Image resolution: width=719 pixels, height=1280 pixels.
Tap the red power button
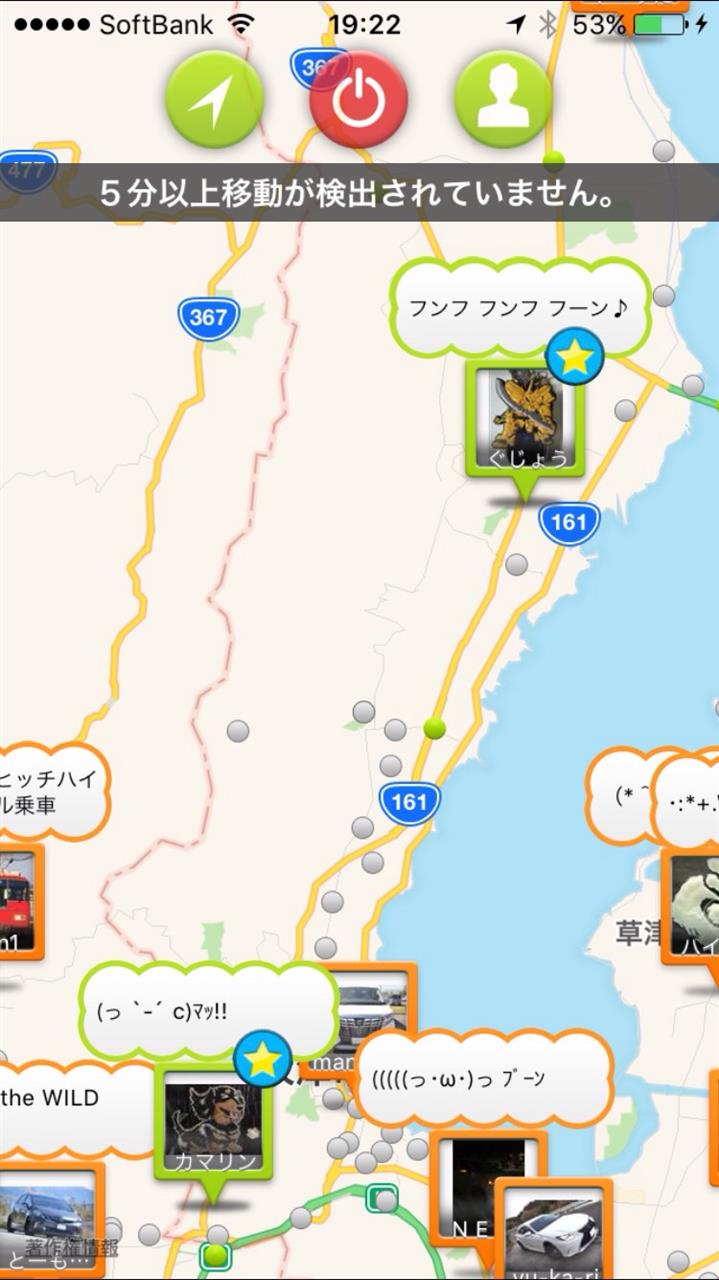click(x=359, y=99)
